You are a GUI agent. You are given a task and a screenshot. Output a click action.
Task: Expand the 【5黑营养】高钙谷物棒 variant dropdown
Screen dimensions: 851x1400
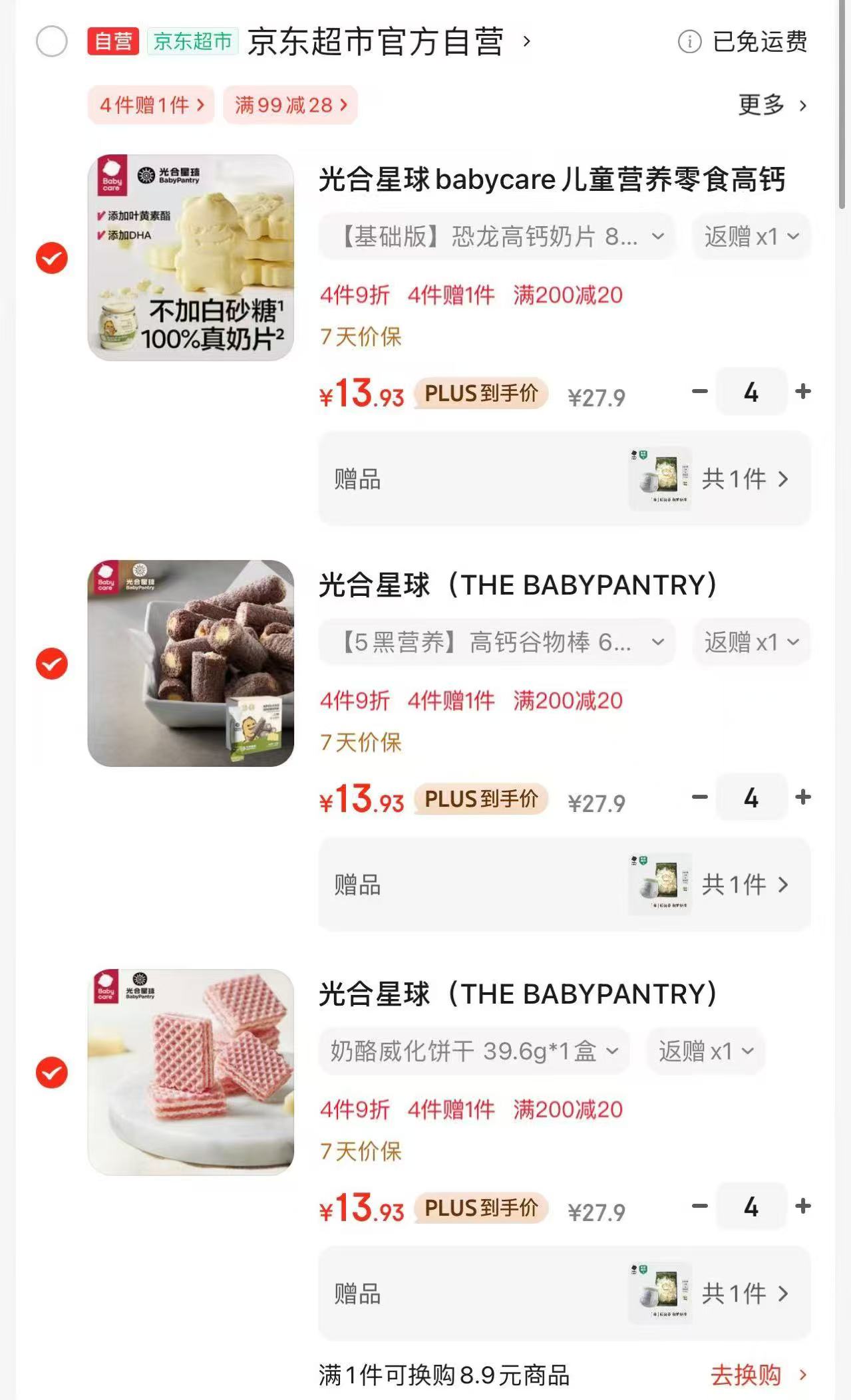[496, 642]
